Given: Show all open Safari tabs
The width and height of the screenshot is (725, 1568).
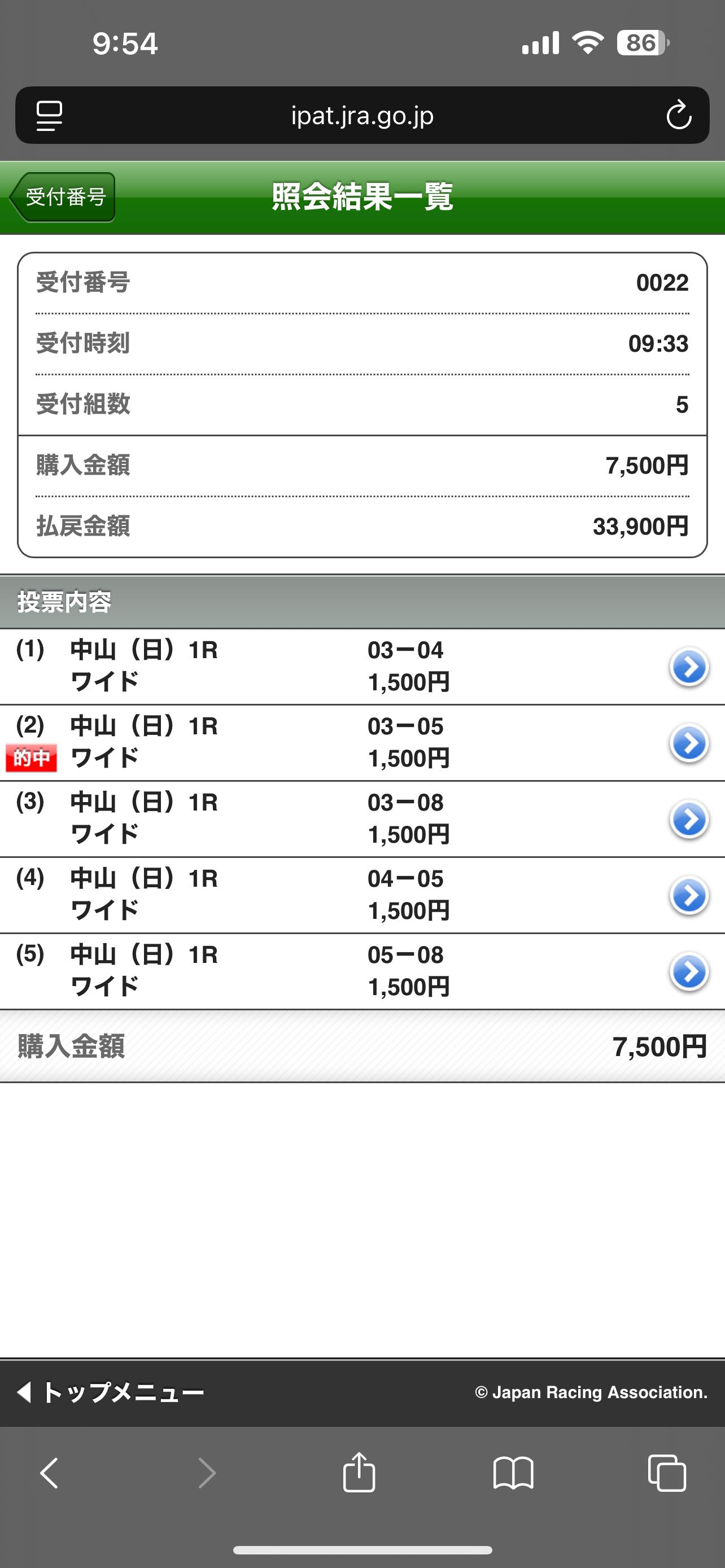Looking at the screenshot, I should (667, 1473).
